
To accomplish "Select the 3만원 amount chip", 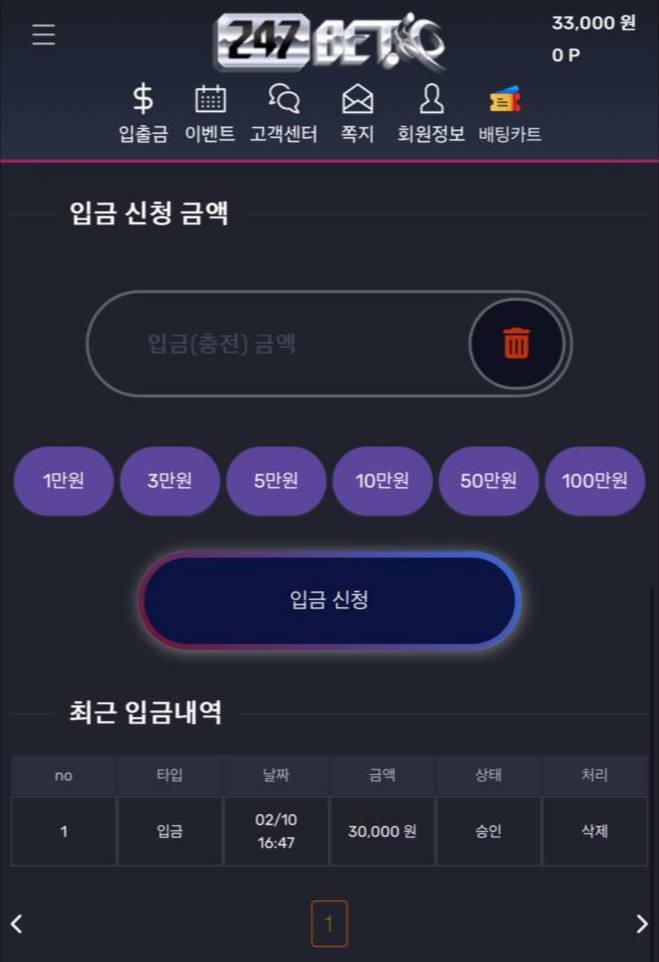I will click(x=169, y=481).
